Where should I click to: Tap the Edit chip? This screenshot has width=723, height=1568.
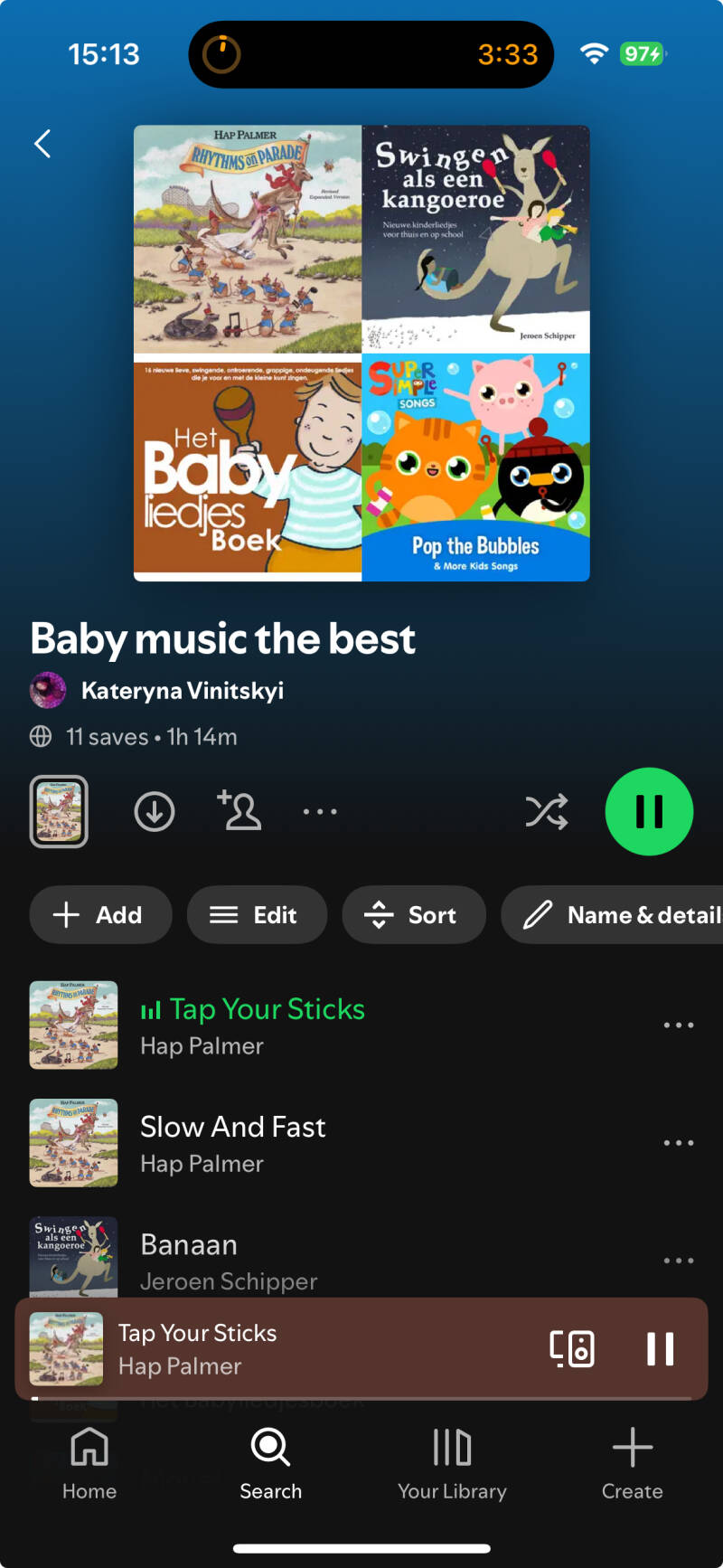tap(256, 915)
